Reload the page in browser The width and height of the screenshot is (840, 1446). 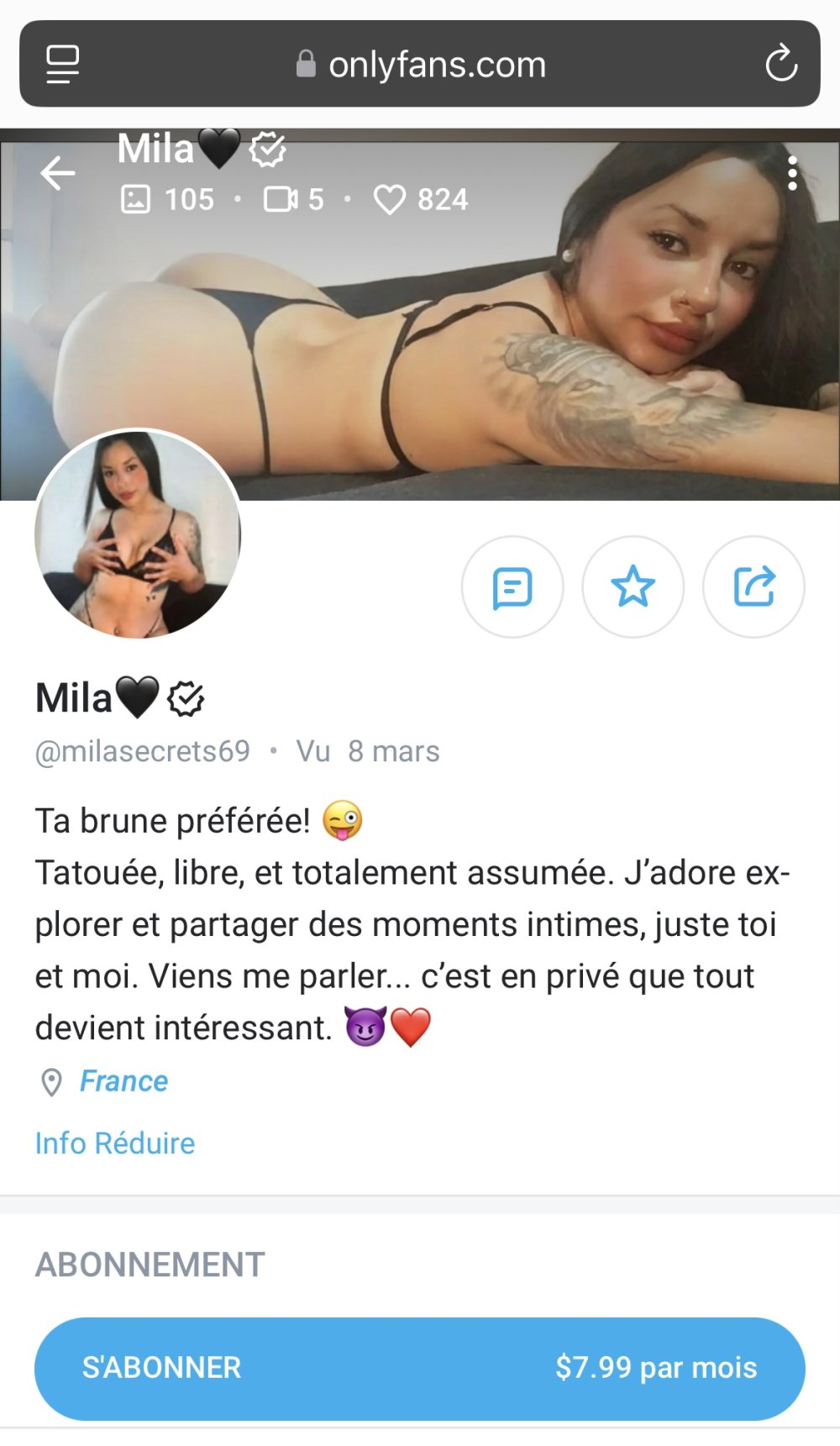coord(780,64)
